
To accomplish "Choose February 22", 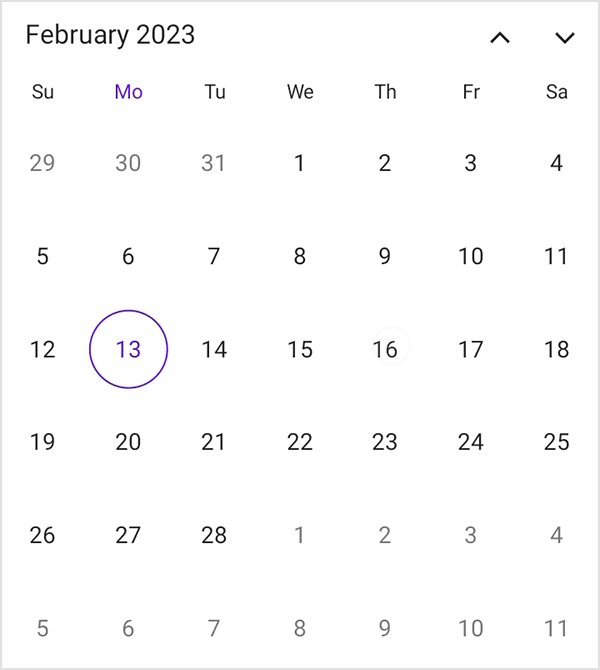I will click(x=300, y=442).
